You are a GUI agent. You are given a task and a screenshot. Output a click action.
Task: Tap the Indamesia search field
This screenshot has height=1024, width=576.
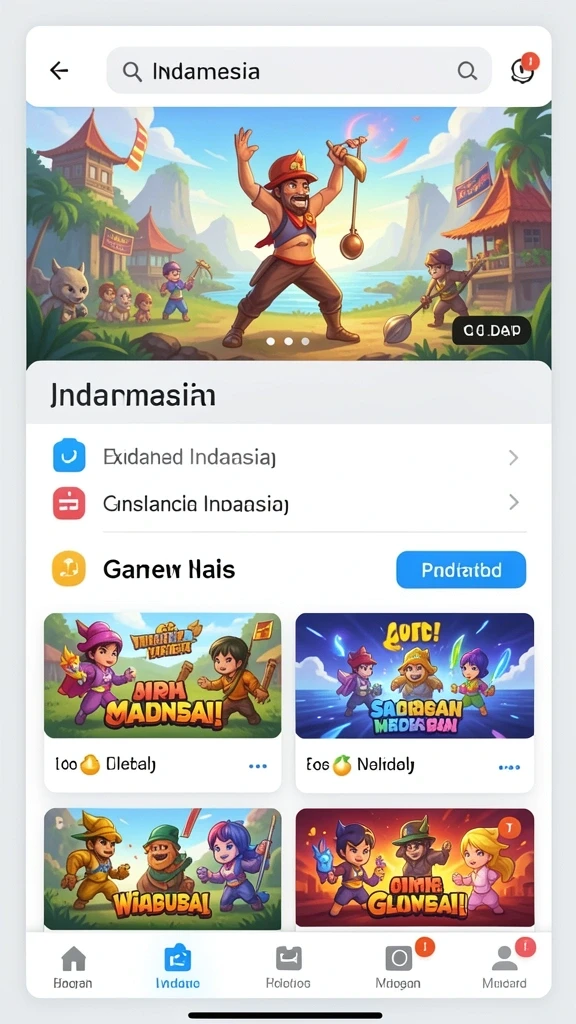coord(298,71)
